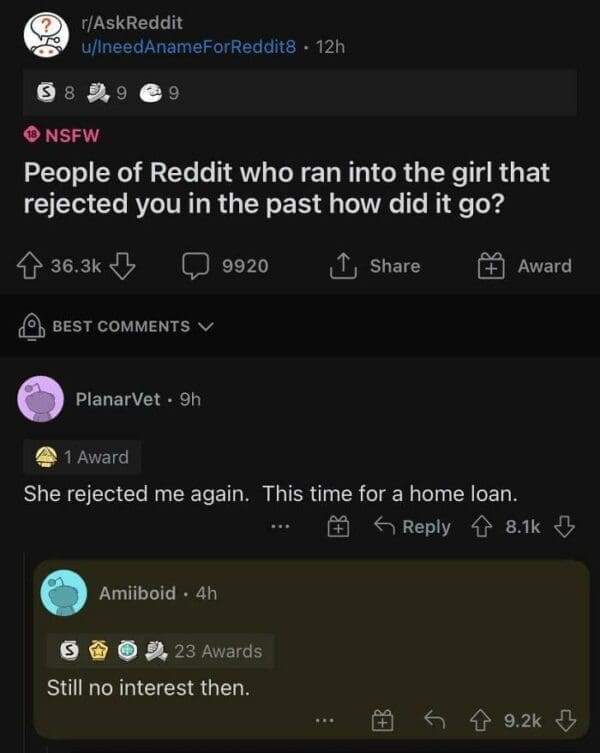Open overflow menu on Amiiboid's comment
This screenshot has height=753, width=600.
point(322,719)
